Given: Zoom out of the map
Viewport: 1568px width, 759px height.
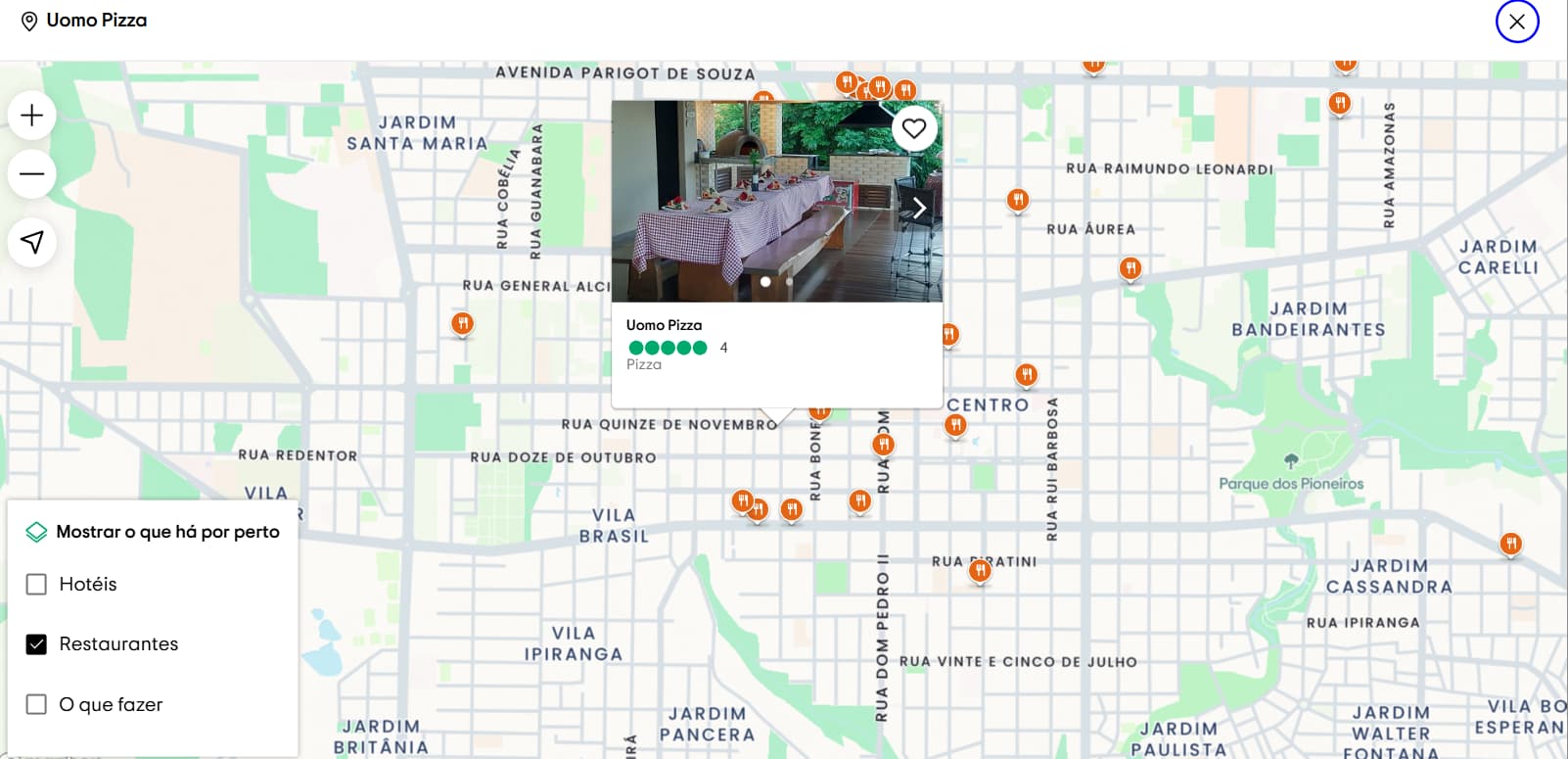Looking at the screenshot, I should tap(32, 174).
